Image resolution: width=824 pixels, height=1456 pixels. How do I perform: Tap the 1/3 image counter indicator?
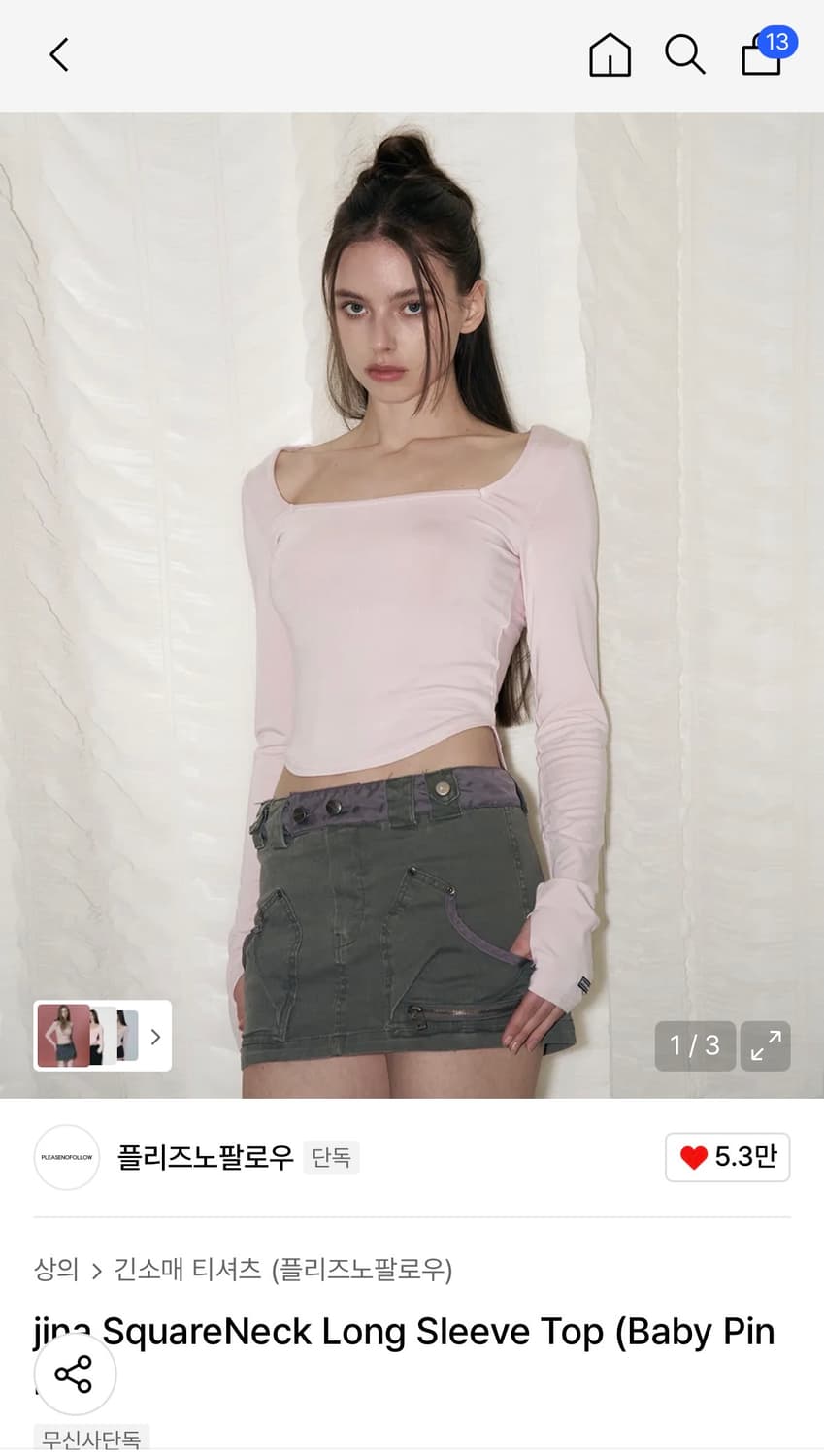[695, 1046]
